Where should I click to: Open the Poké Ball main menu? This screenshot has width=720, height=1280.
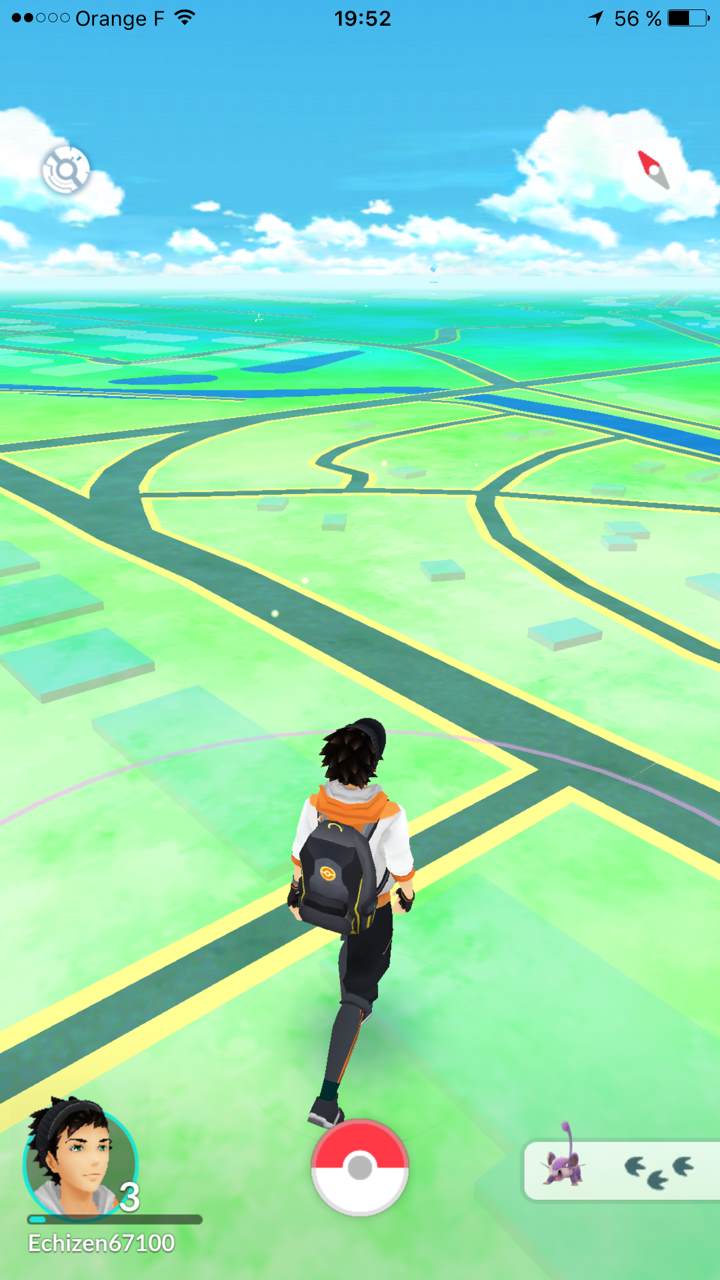[360, 1166]
